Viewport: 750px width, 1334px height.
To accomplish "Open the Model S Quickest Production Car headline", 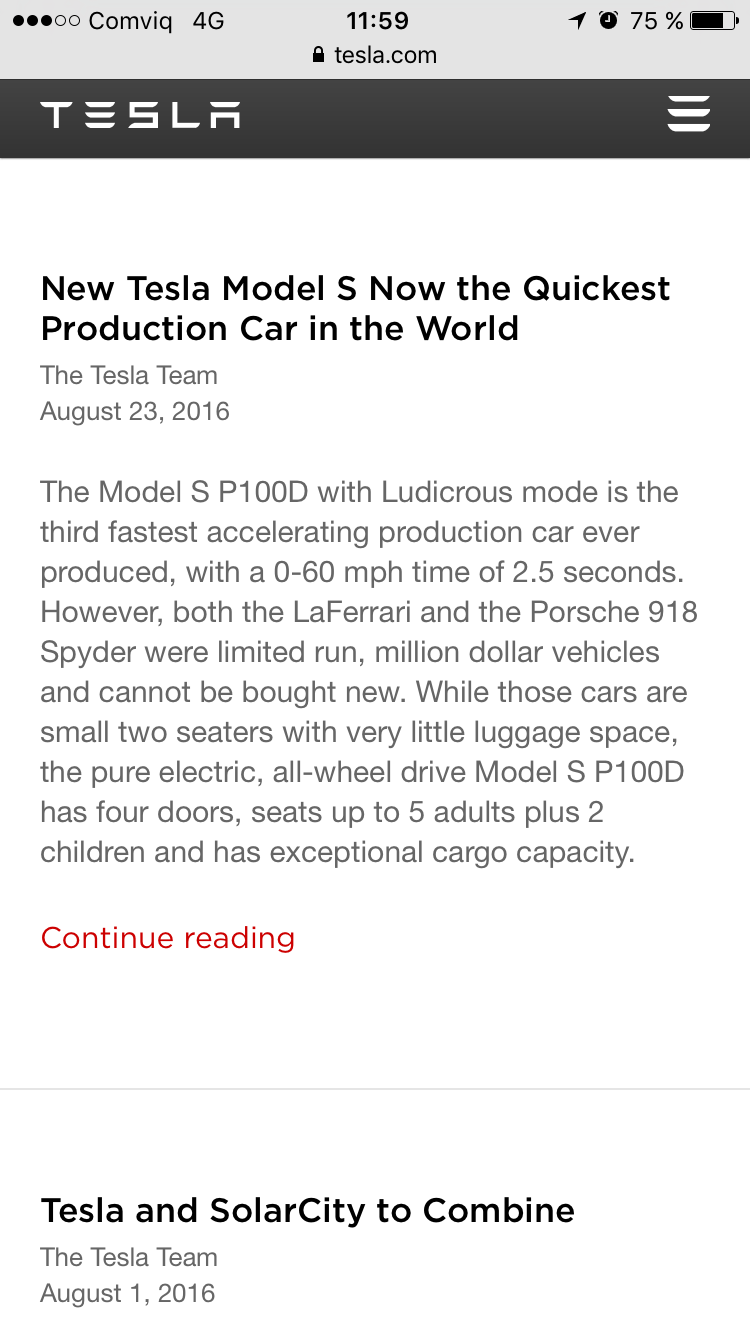I will point(355,308).
